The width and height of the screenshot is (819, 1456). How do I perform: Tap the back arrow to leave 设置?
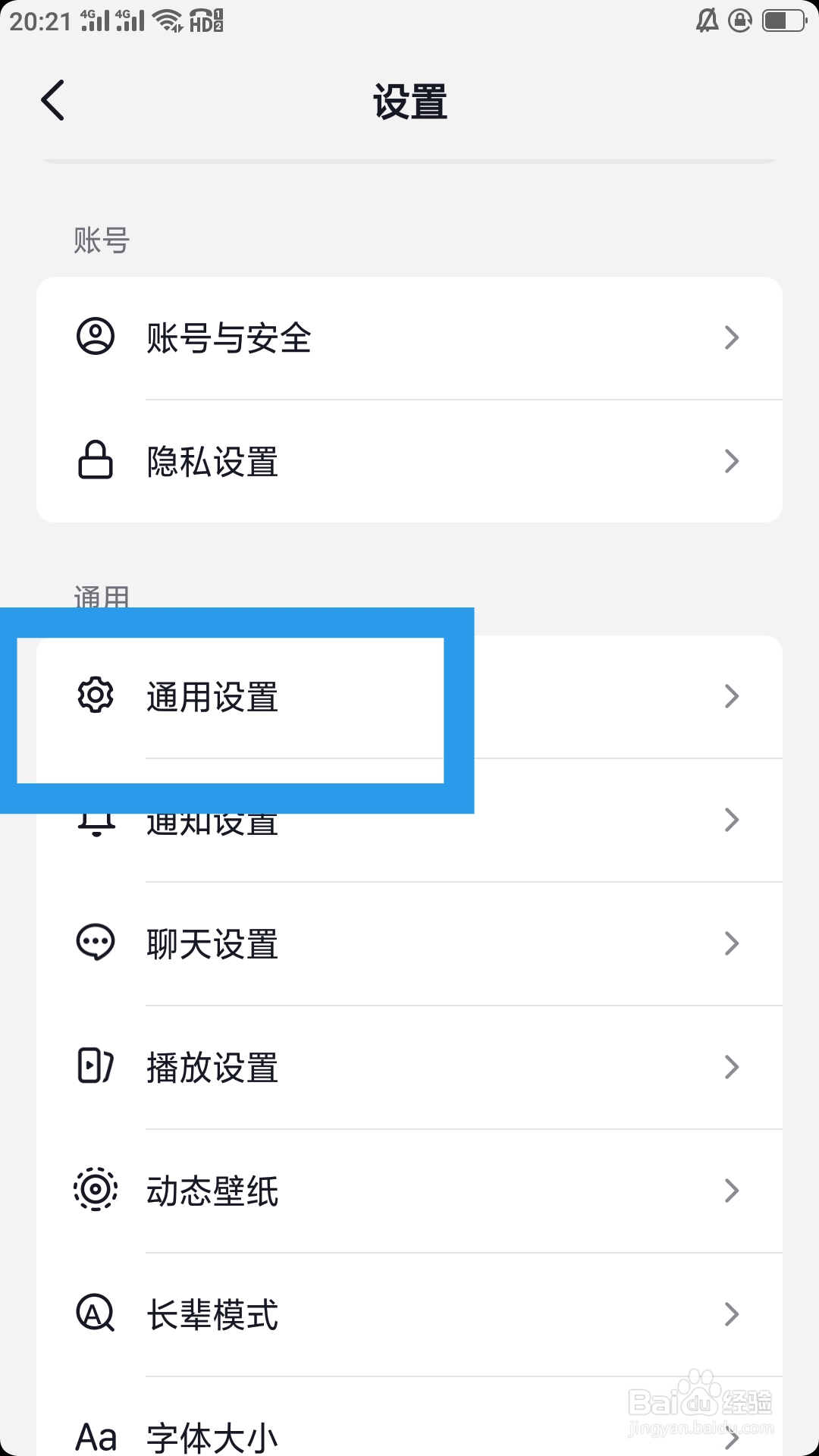coord(53,101)
